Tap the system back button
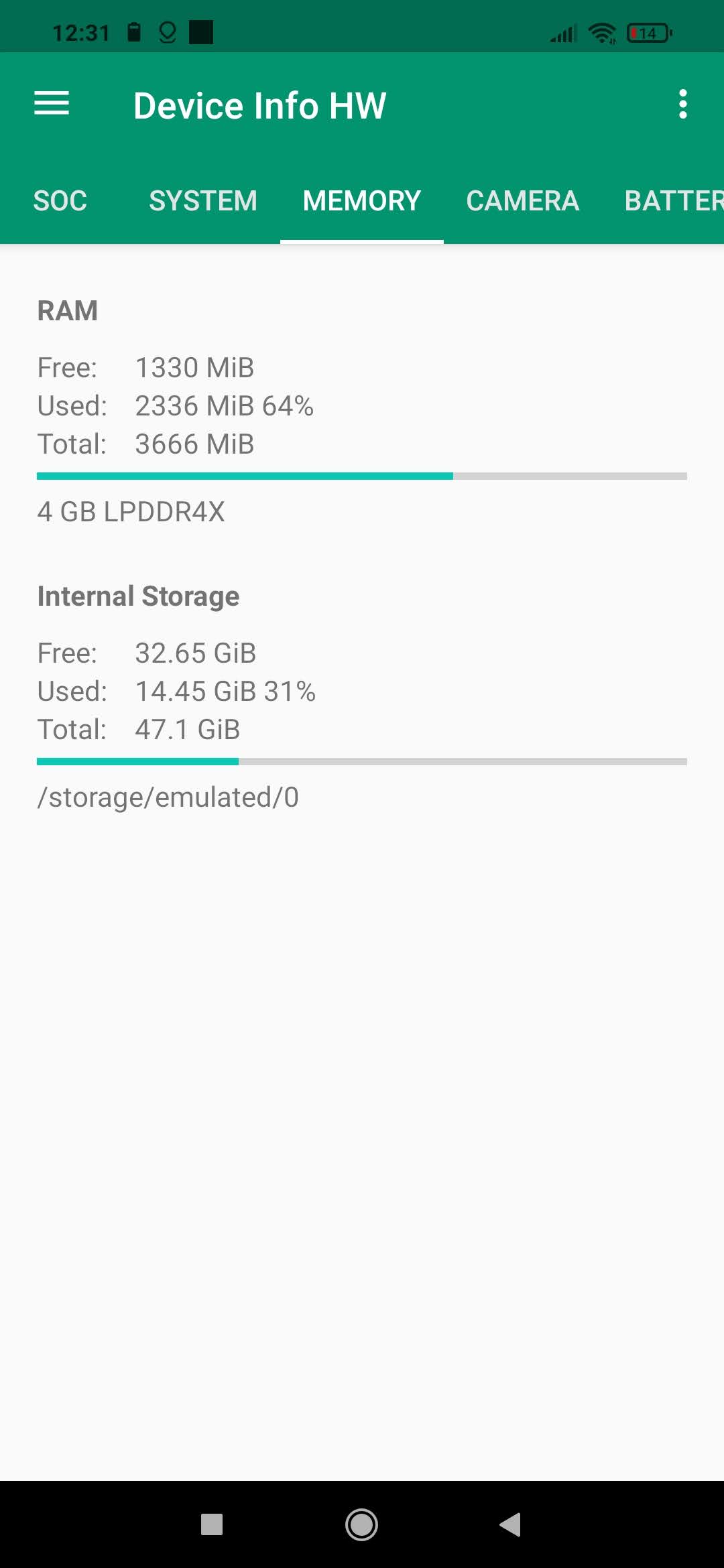 (511, 1524)
